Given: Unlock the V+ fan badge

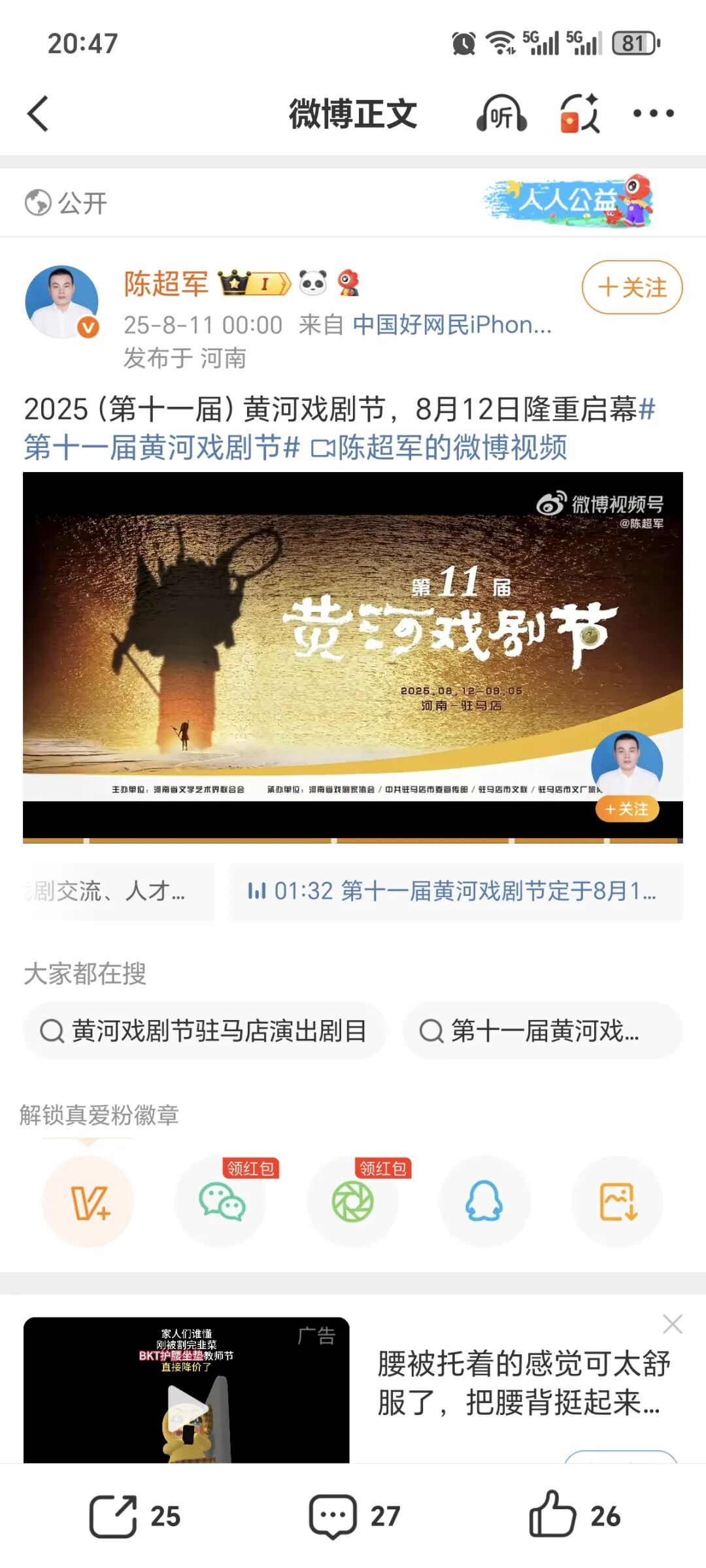Looking at the screenshot, I should 88,1202.
